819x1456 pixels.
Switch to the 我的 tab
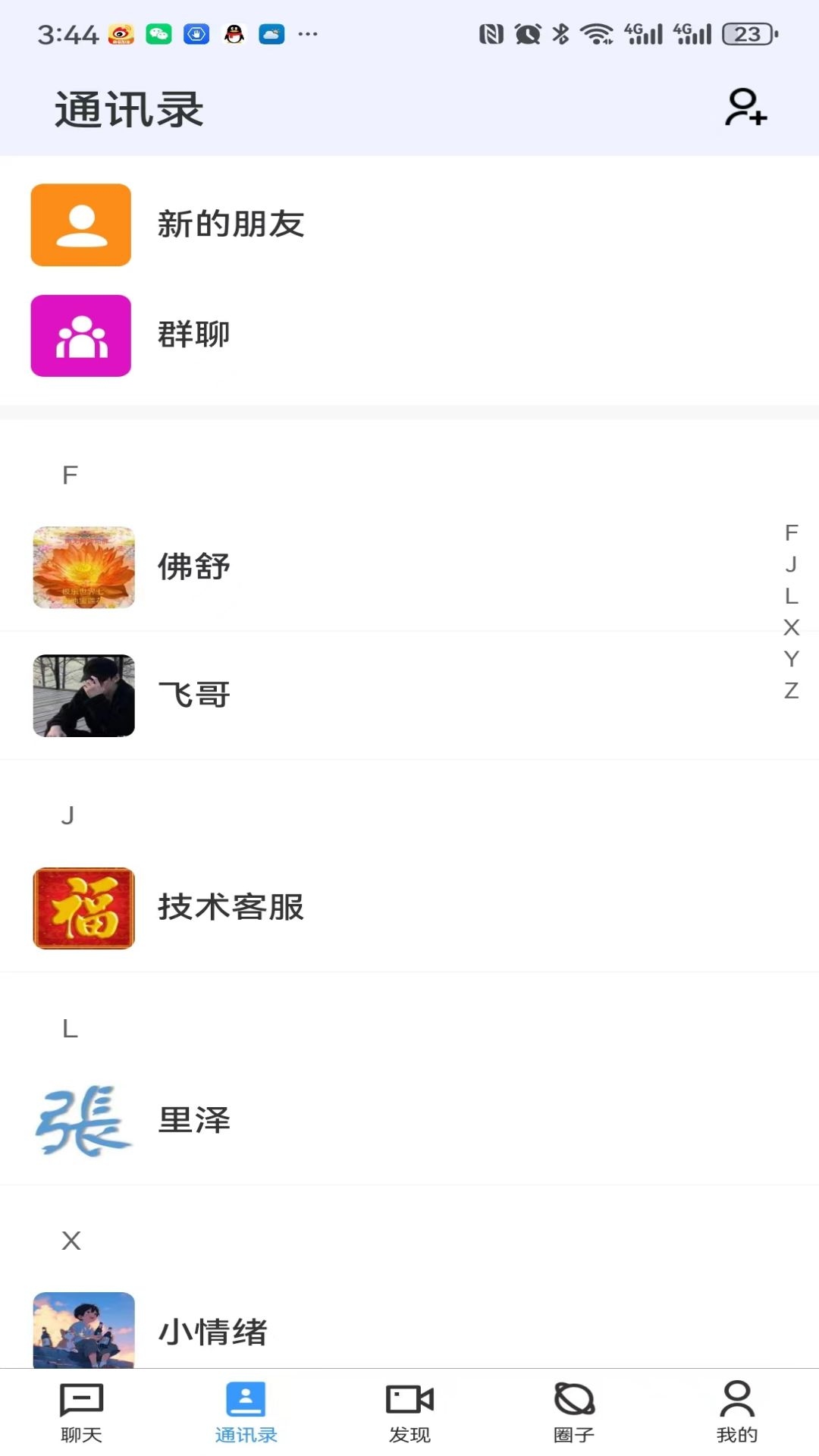(x=737, y=1412)
